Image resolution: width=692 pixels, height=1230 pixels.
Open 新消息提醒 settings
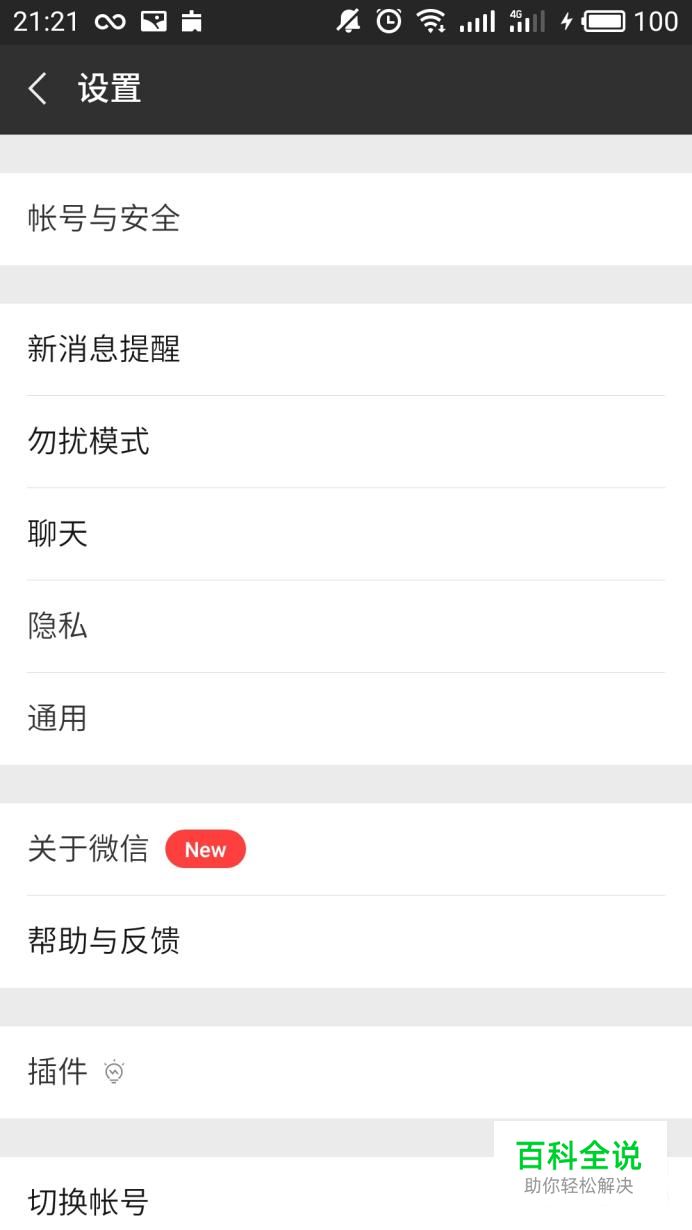coord(346,350)
